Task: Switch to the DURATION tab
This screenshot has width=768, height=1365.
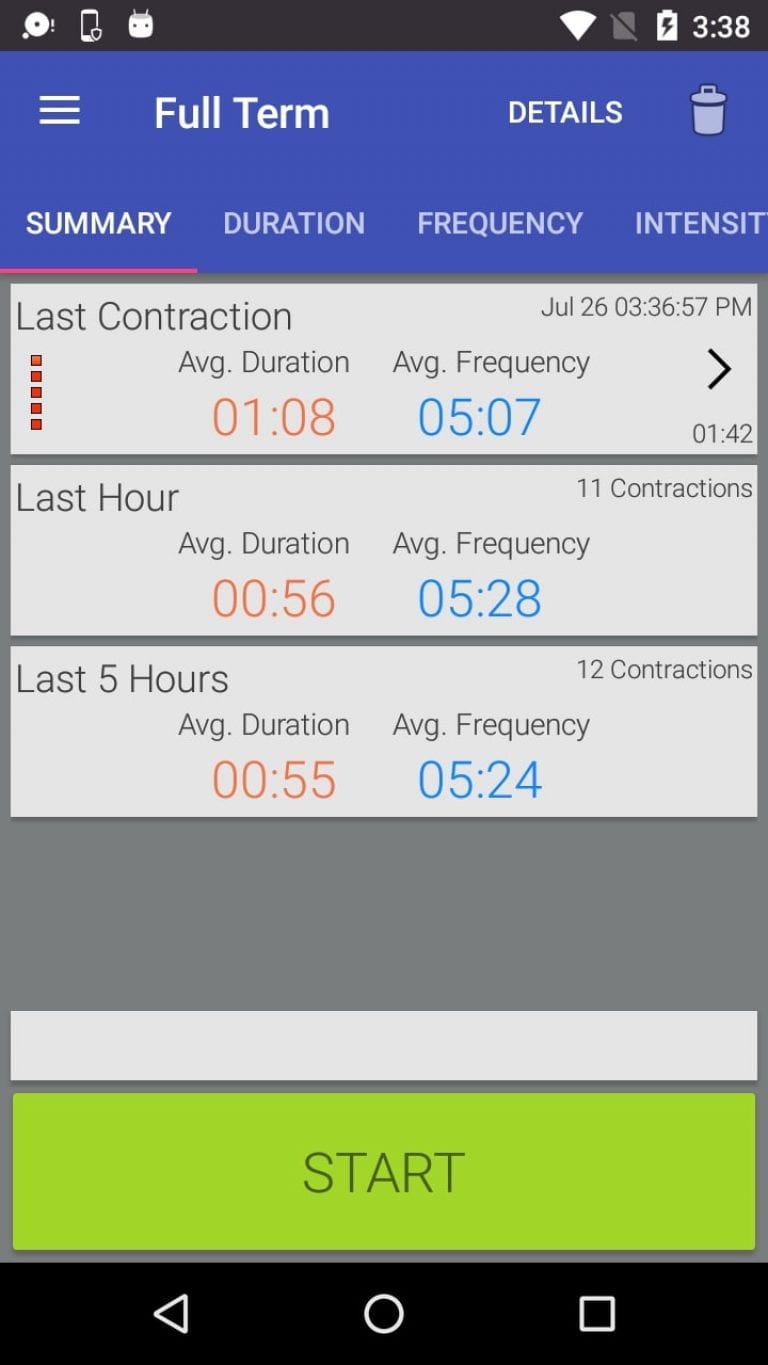Action: 294,222
